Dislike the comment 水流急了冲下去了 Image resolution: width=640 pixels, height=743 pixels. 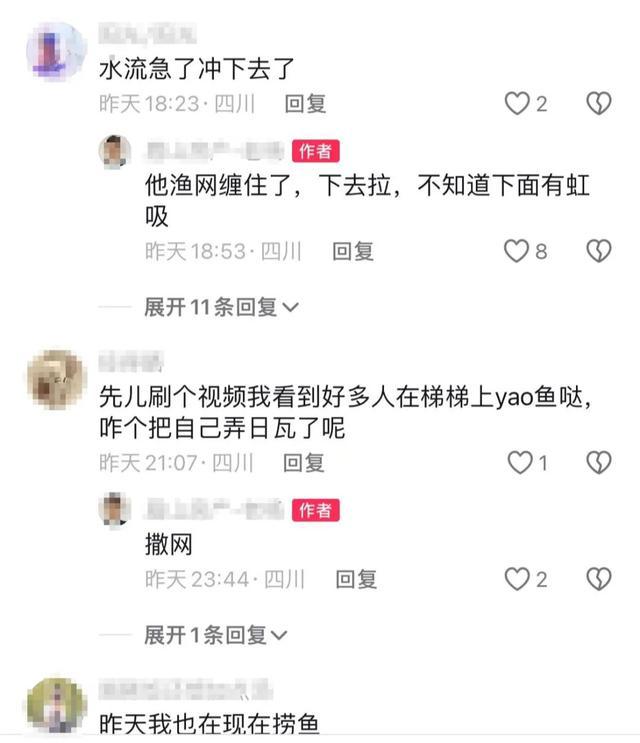pyautogui.click(x=597, y=103)
